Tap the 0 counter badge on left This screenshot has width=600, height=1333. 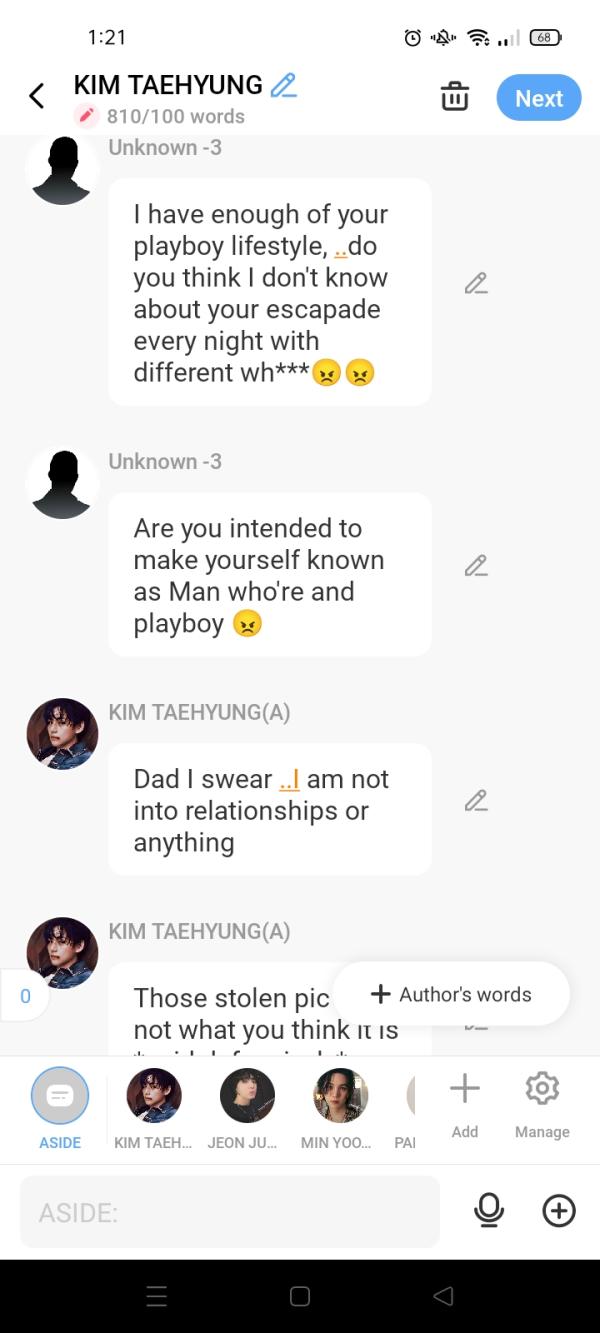pyautogui.click(x=25, y=996)
